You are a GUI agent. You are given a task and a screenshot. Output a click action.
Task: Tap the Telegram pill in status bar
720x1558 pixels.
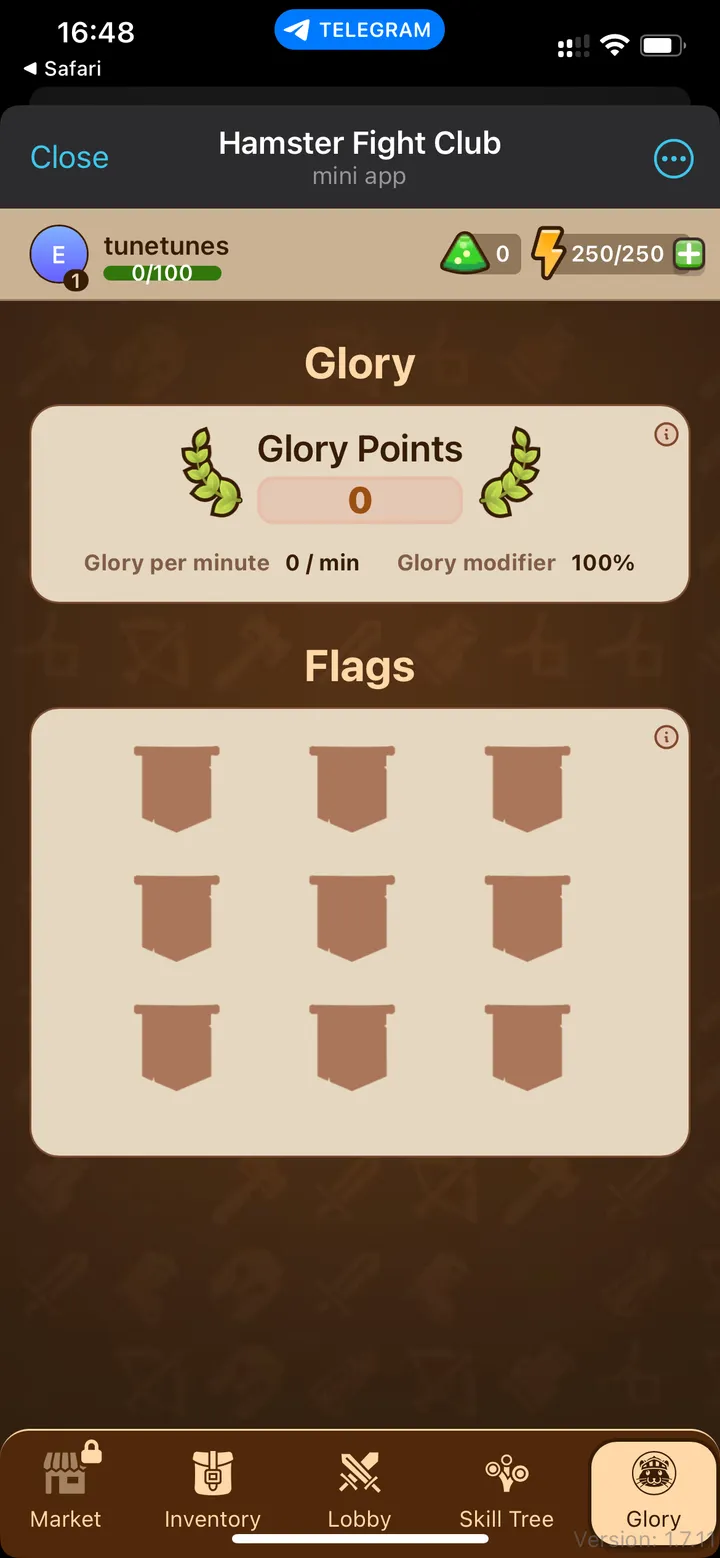(359, 30)
